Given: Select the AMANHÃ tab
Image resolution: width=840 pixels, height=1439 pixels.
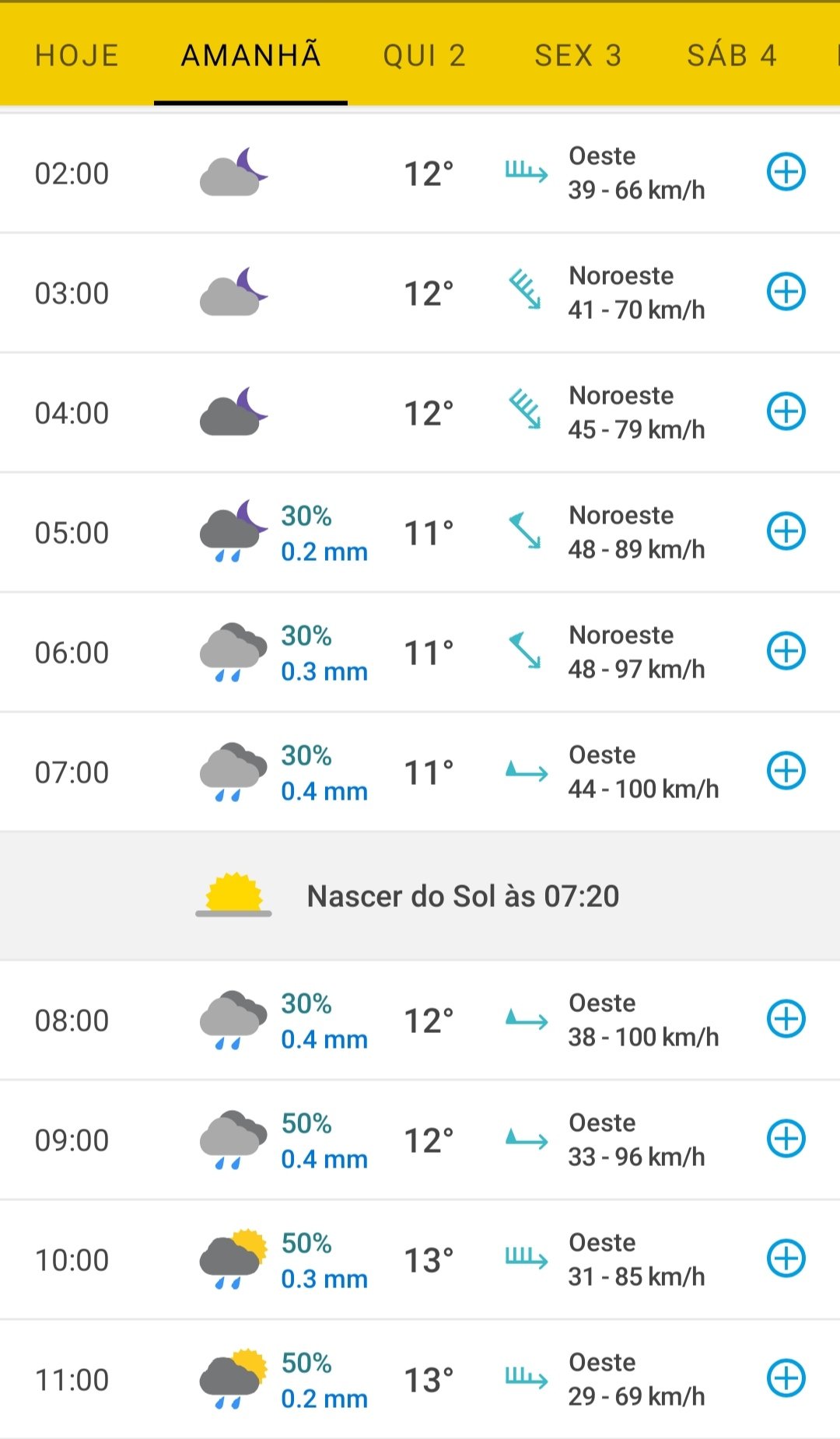Looking at the screenshot, I should click(x=250, y=55).
